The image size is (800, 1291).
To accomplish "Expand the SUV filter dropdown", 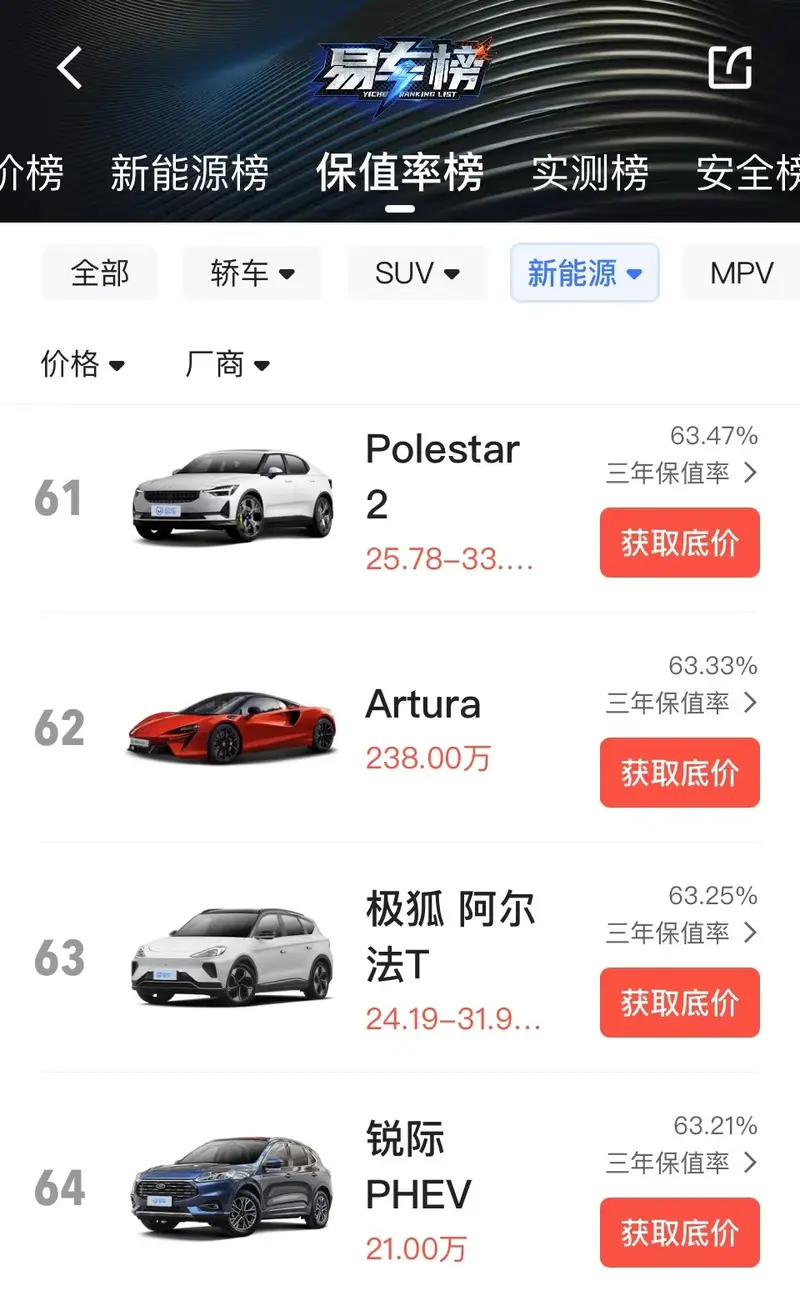I will (417, 273).
